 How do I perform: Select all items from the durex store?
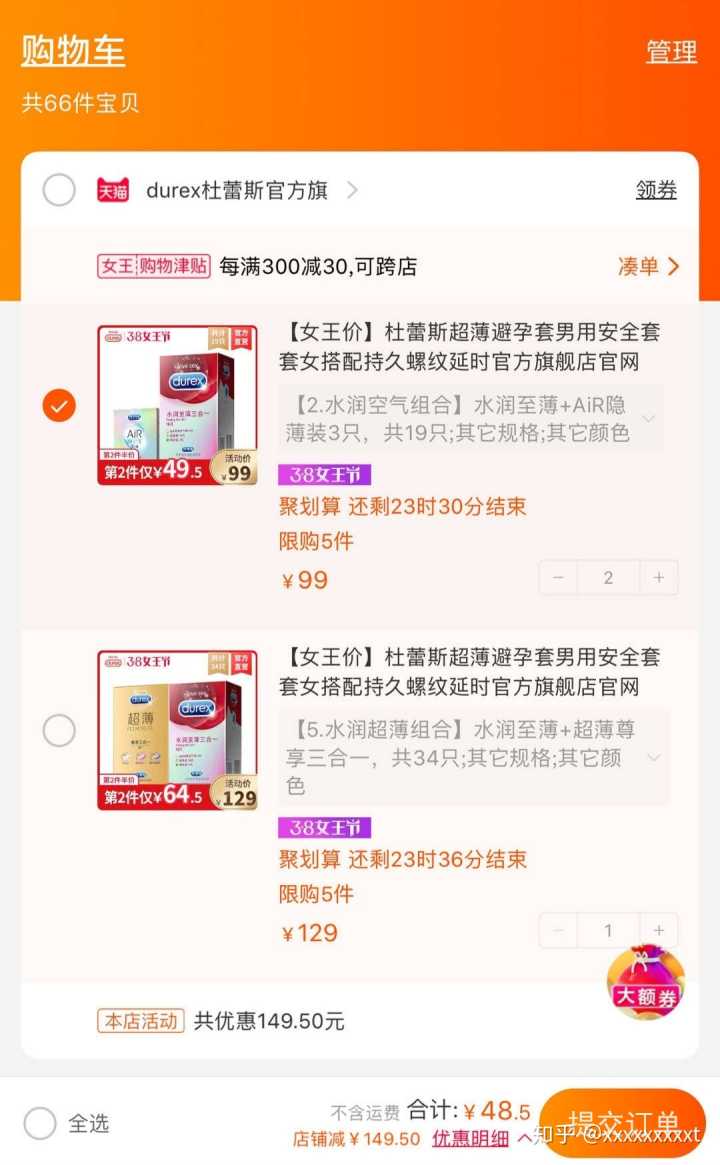(x=59, y=189)
